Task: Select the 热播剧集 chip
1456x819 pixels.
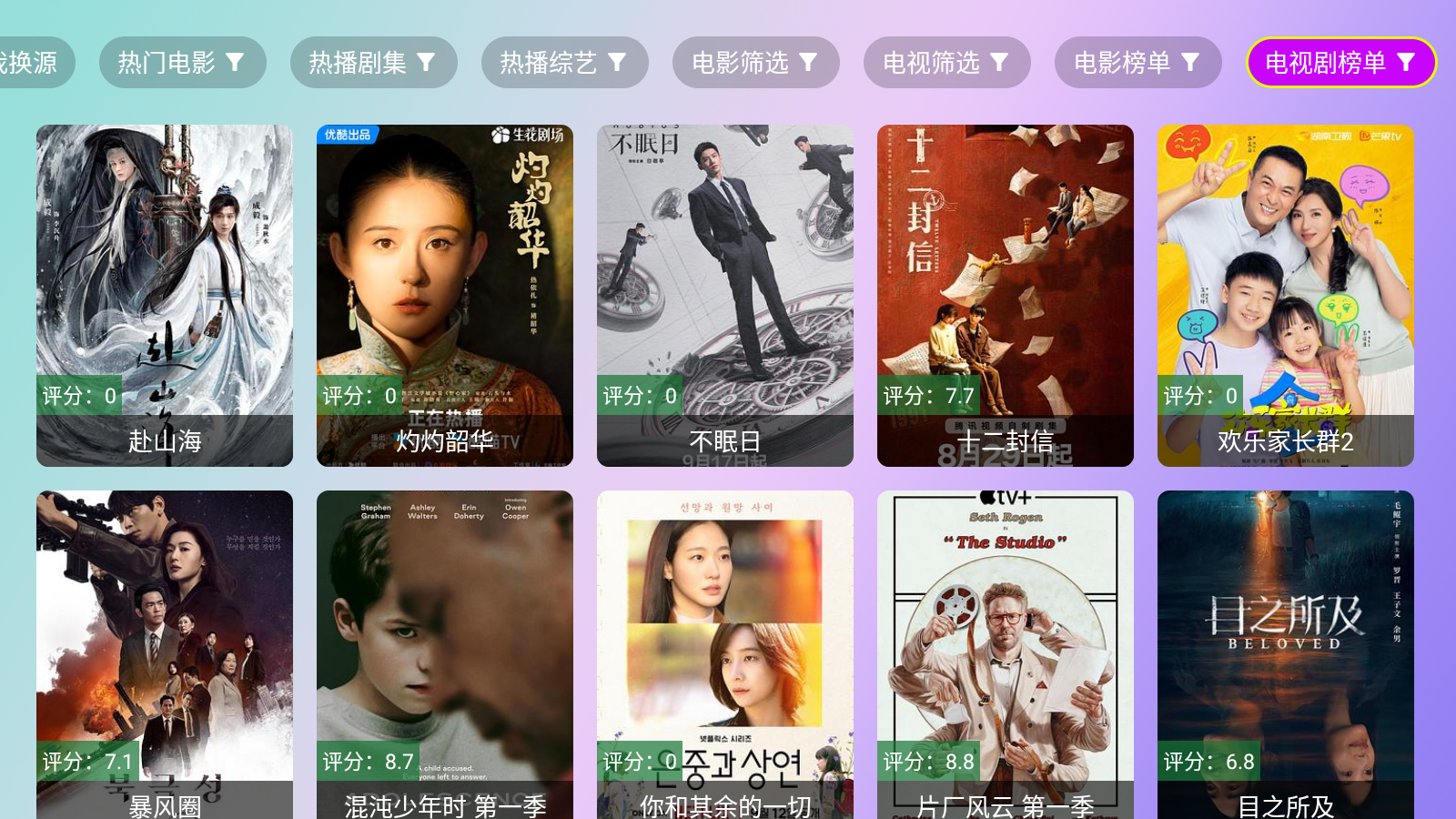Action: 373,62
